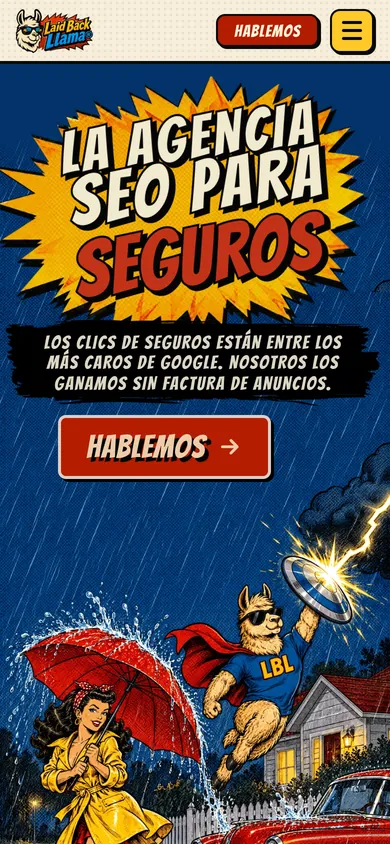Open the hamburger menu

pos(352,31)
